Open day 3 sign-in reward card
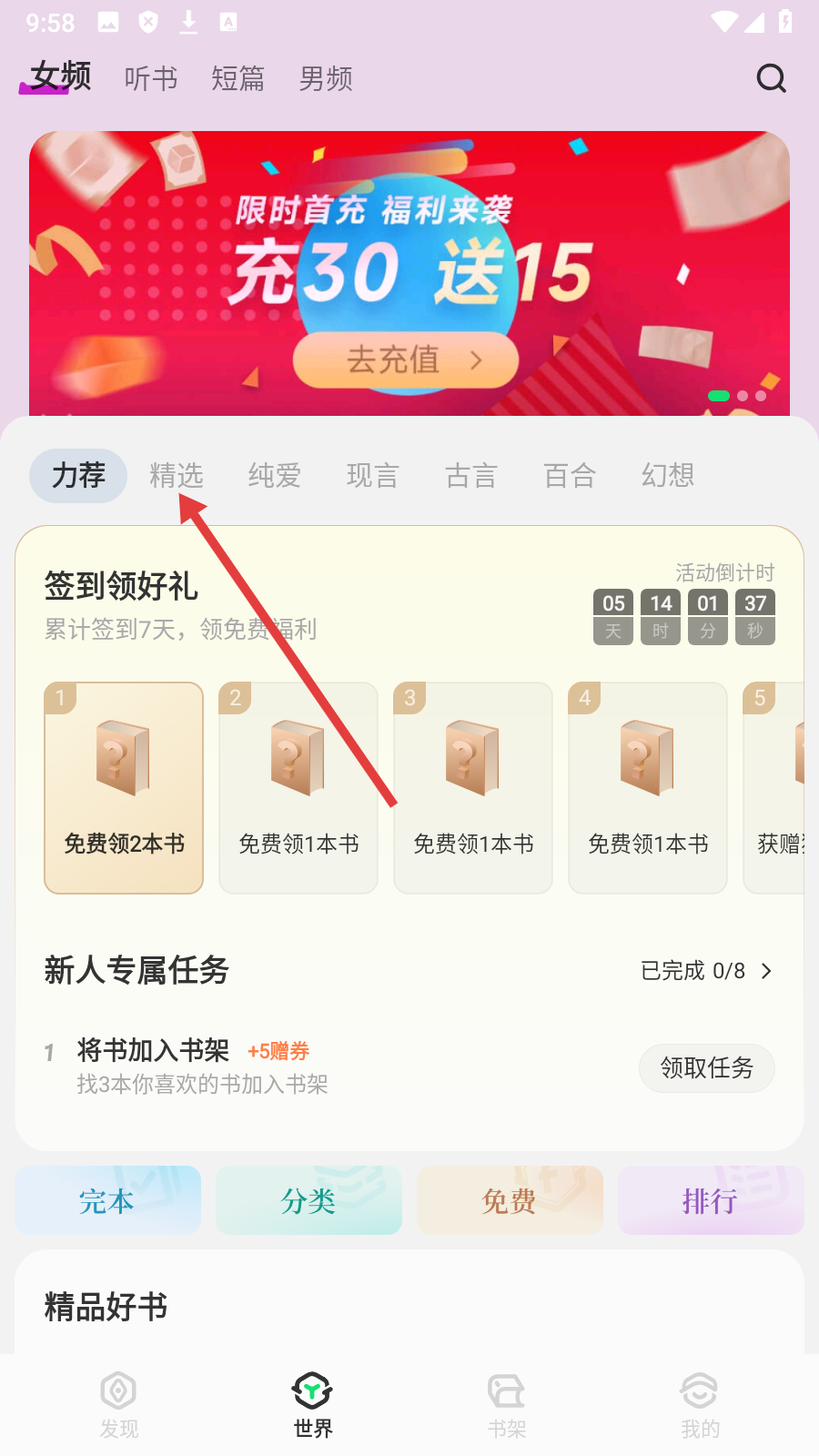This screenshot has height=1456, width=819. pyautogui.click(x=473, y=788)
